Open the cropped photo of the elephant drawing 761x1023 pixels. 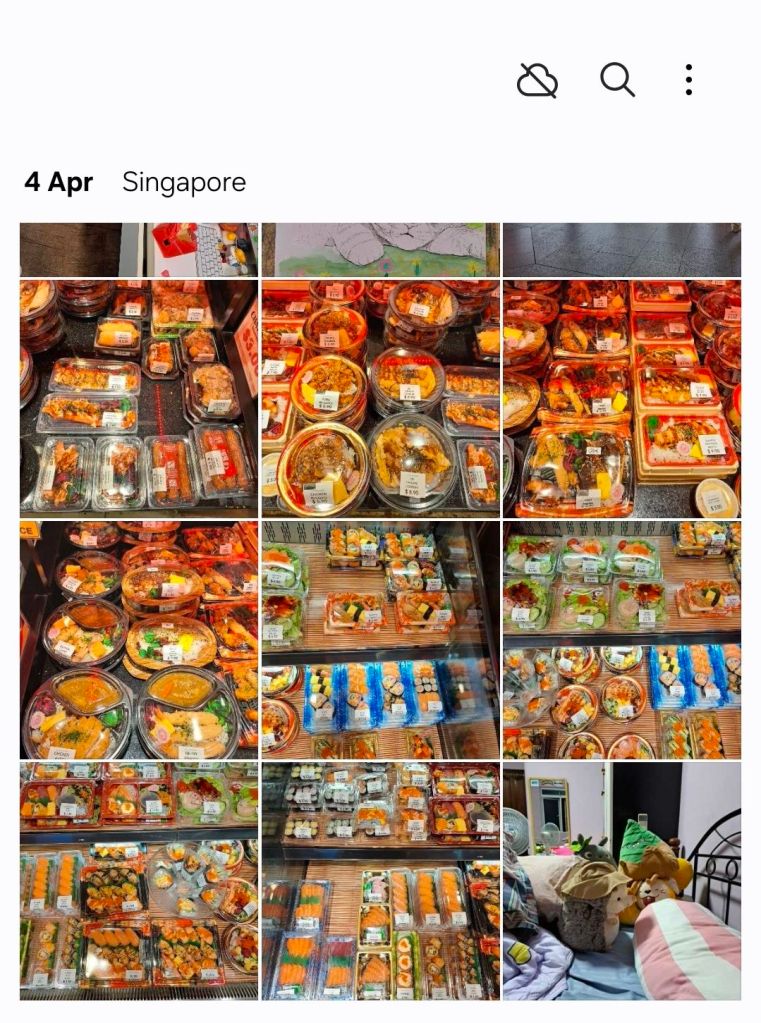click(380, 250)
